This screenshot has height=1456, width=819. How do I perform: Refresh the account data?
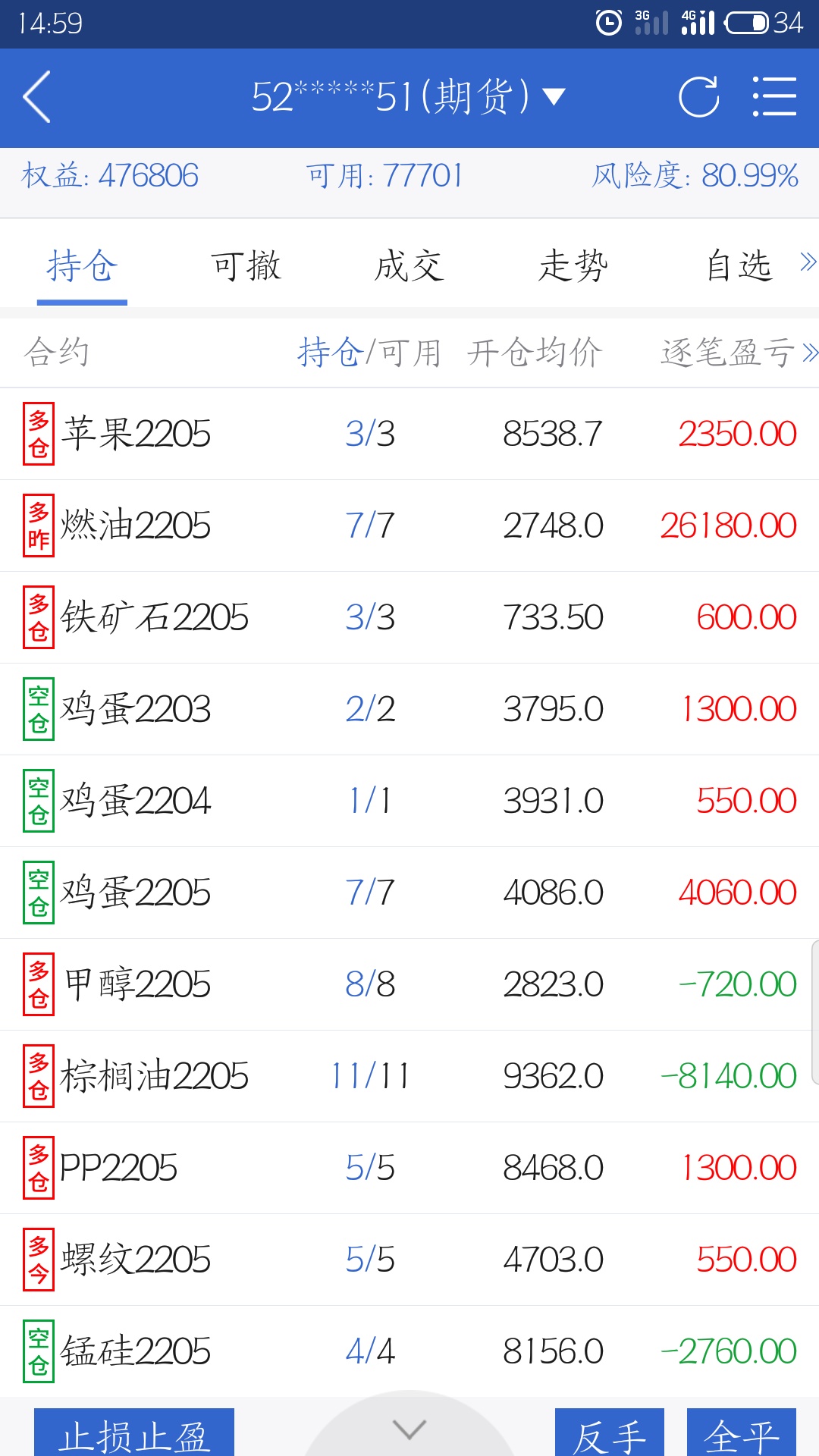[x=698, y=97]
